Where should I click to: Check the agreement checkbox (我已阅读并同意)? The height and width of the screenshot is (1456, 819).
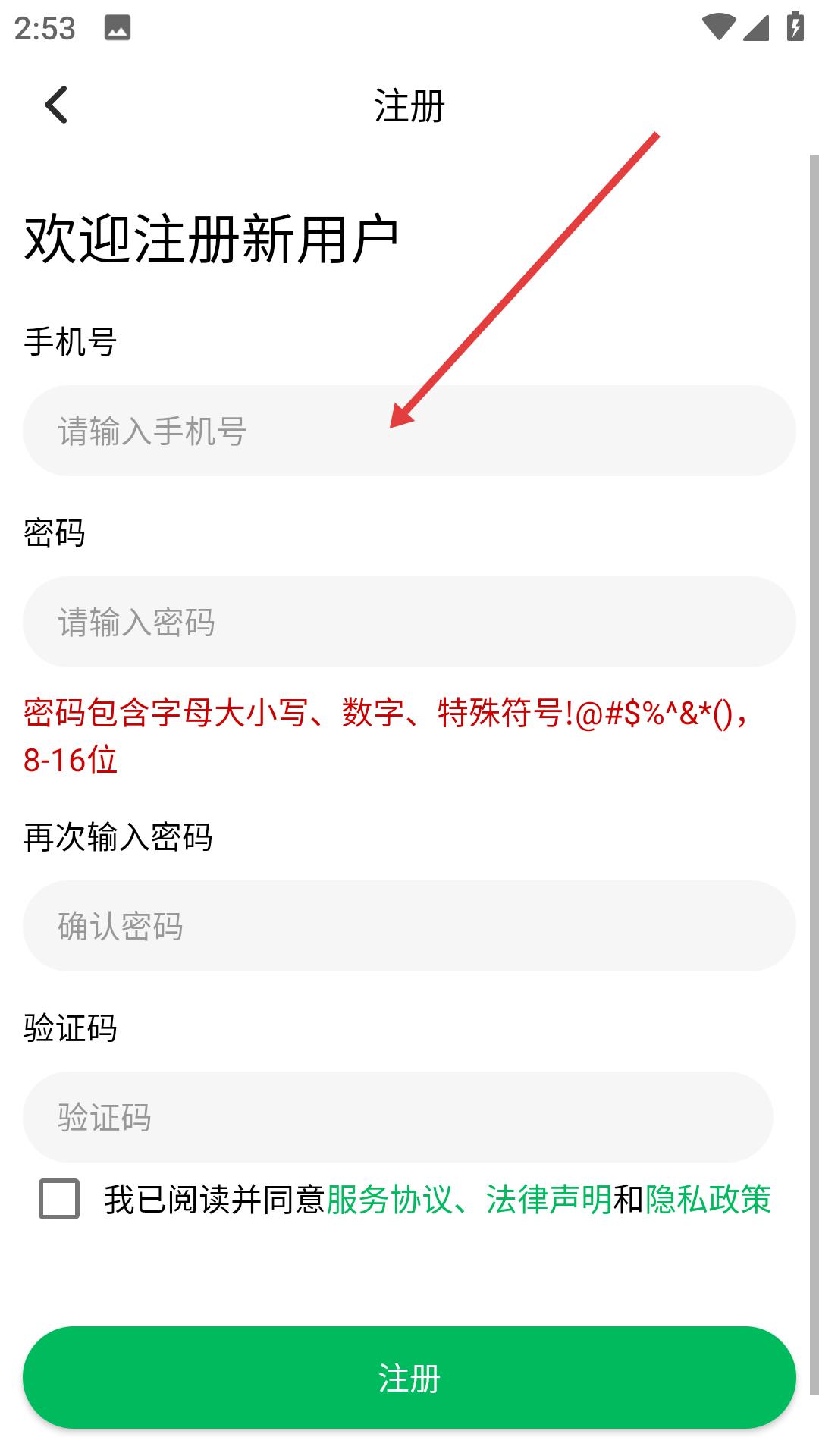coord(59,1199)
